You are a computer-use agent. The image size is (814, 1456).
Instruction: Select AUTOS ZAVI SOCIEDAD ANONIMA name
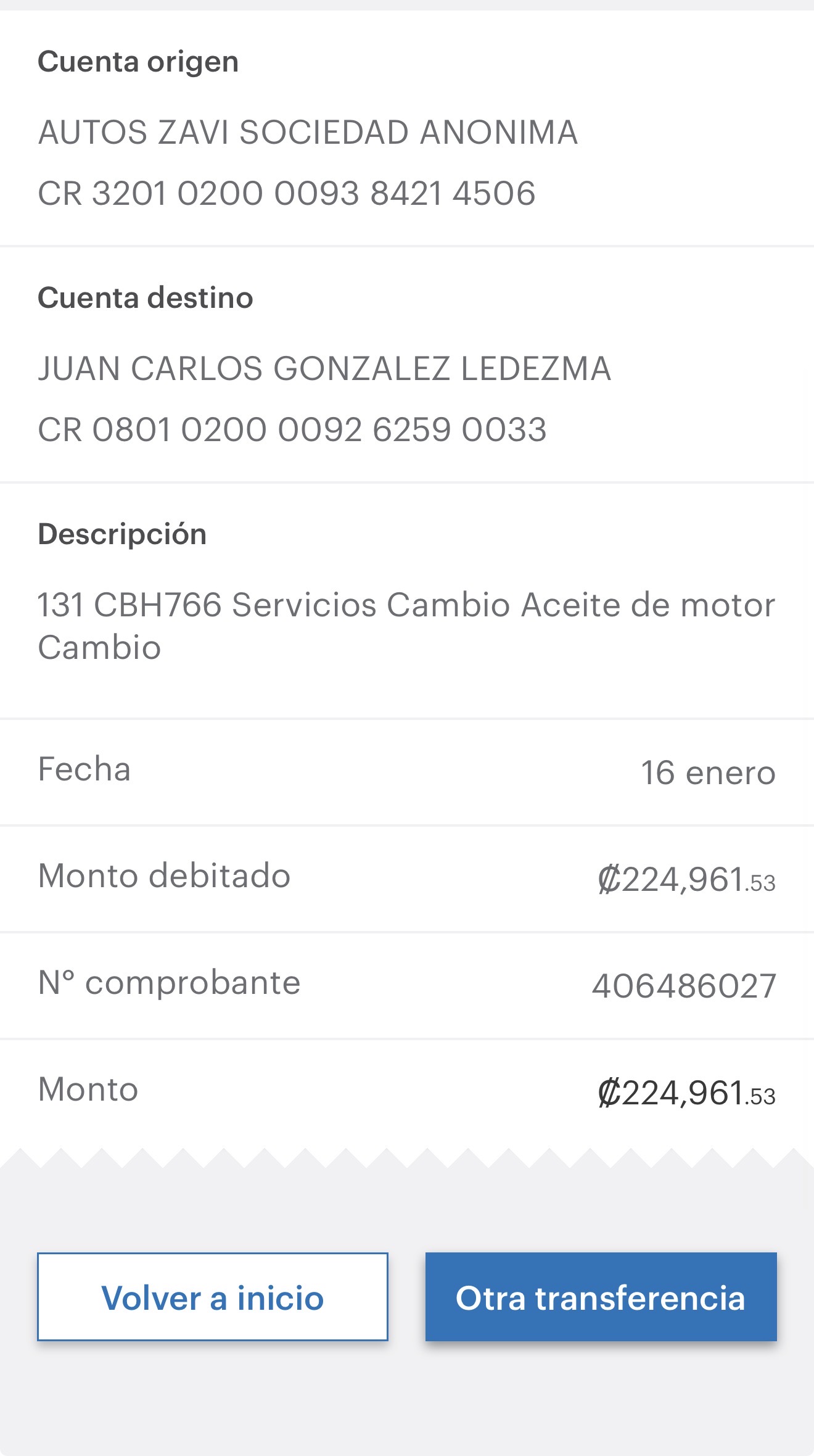coord(308,132)
